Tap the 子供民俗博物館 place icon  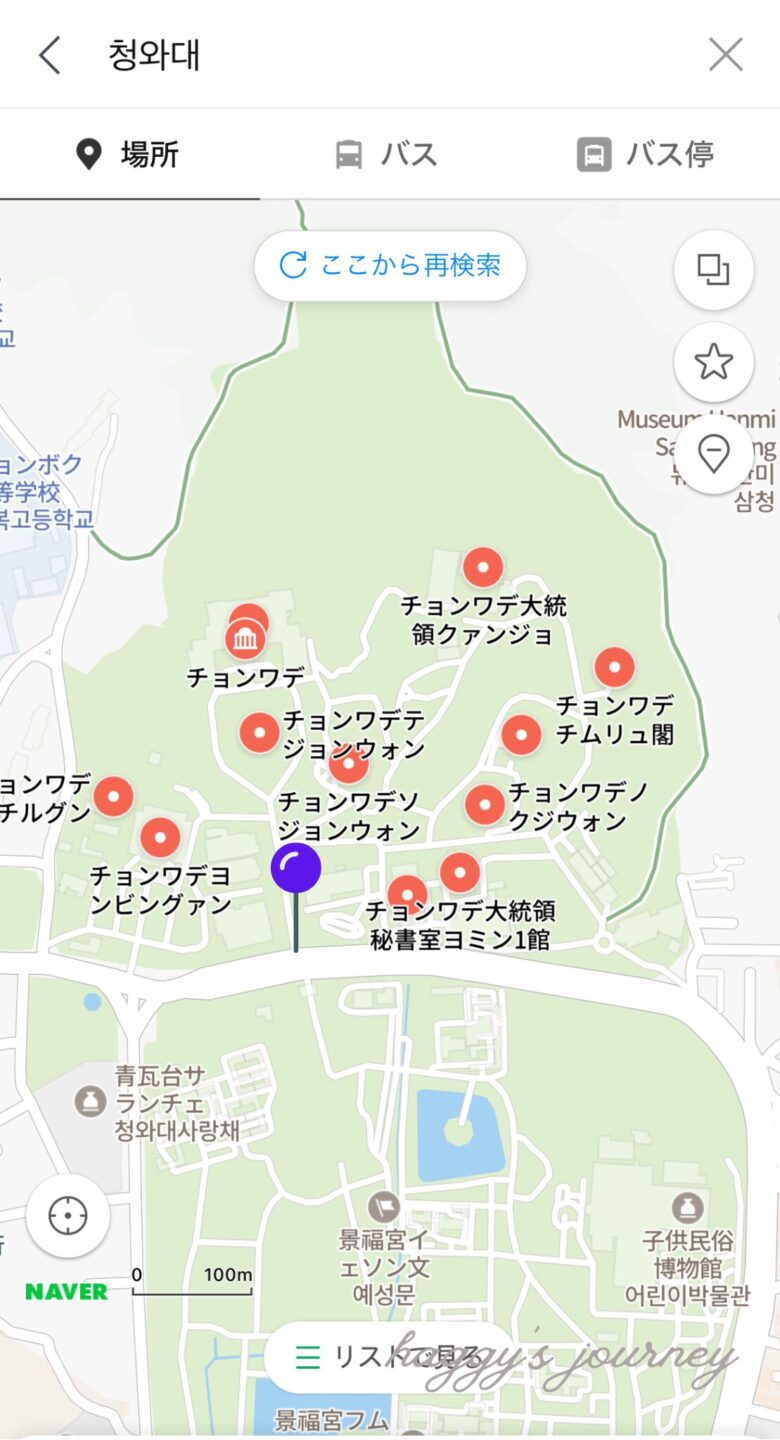687,1206
